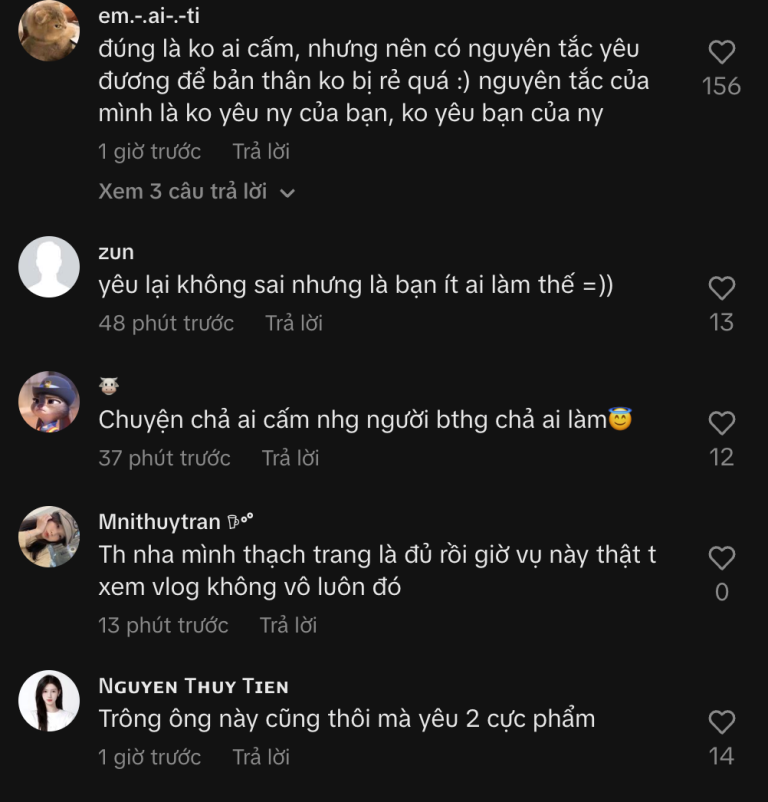Tap Trả lời under Mnithuytran's comment
Viewport: 768px width, 802px height.
coord(287,625)
